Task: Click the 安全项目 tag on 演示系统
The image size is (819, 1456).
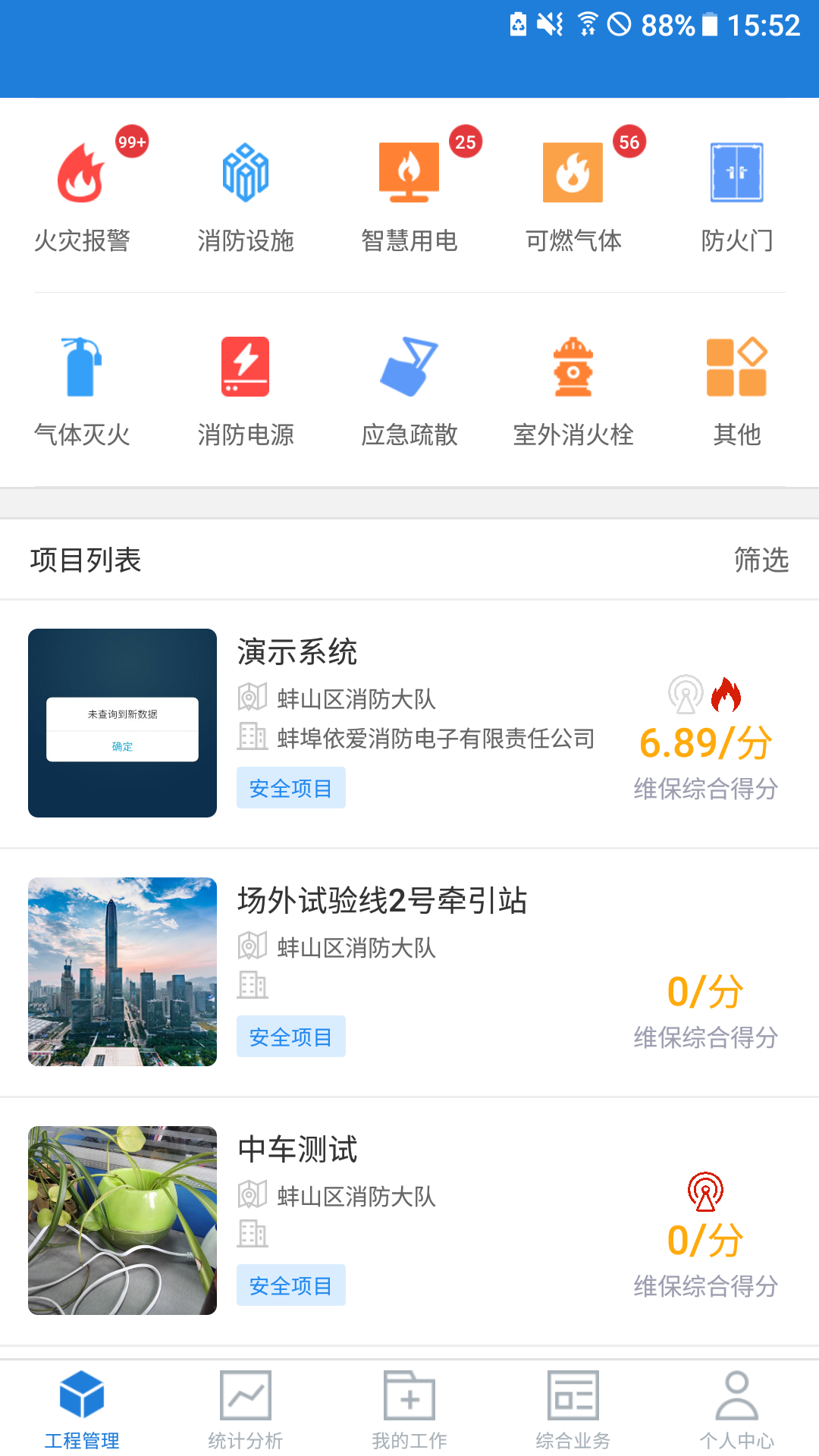Action: point(291,788)
